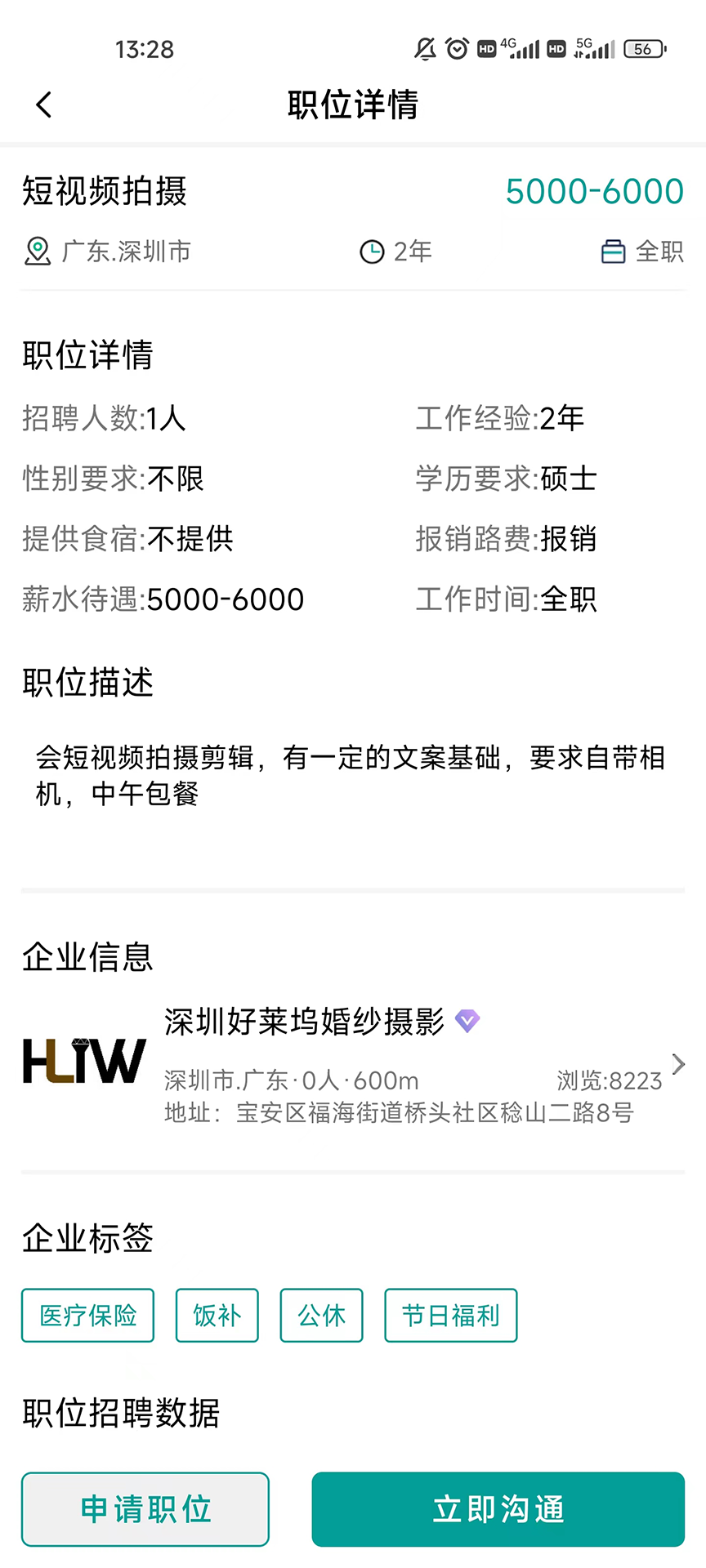Image resolution: width=706 pixels, height=1568 pixels.
Task: Tap the 职位详情 title in the header
Action: [353, 105]
